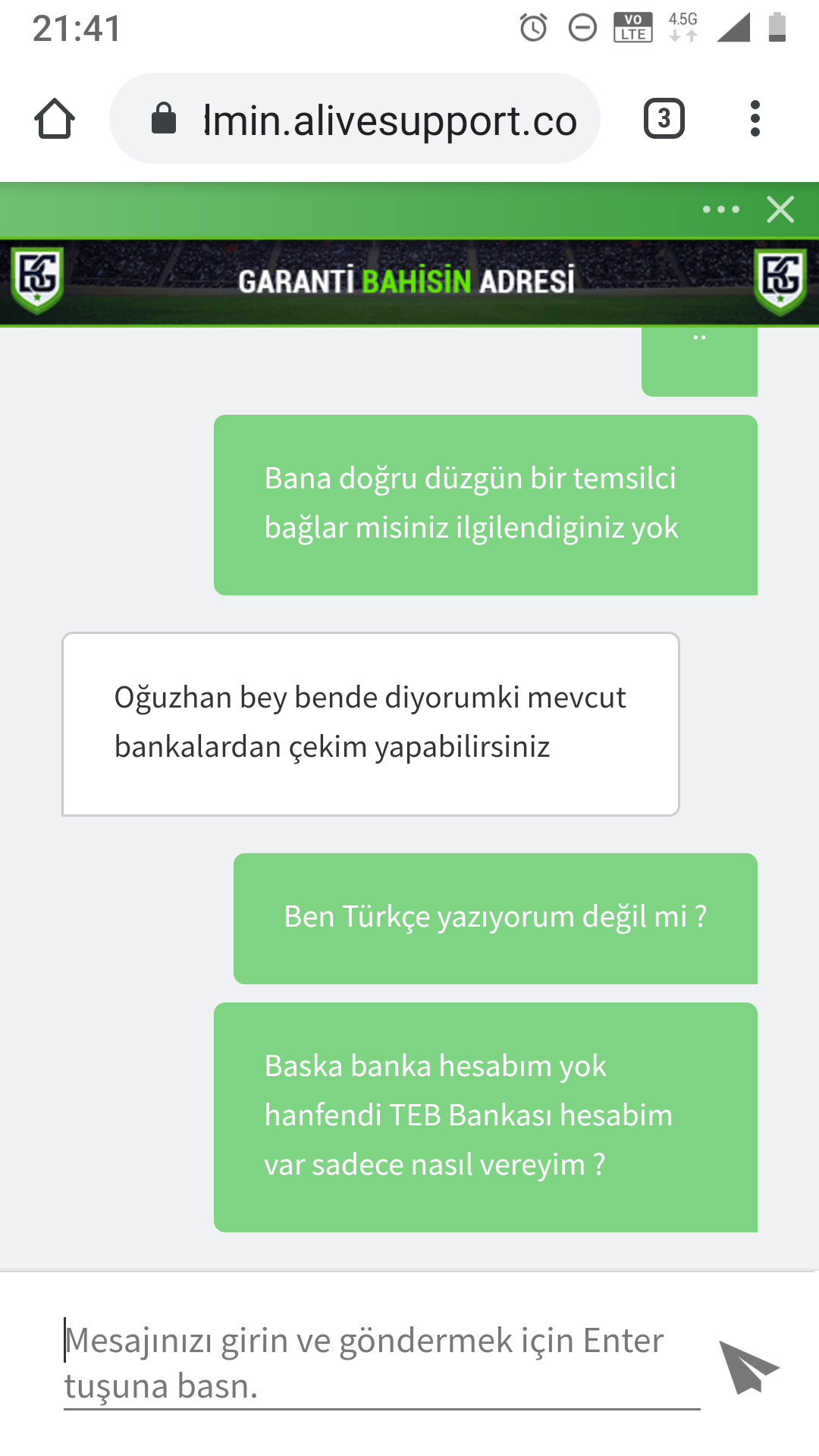Focus the message input field
The image size is (819, 1456).
[x=381, y=1363]
